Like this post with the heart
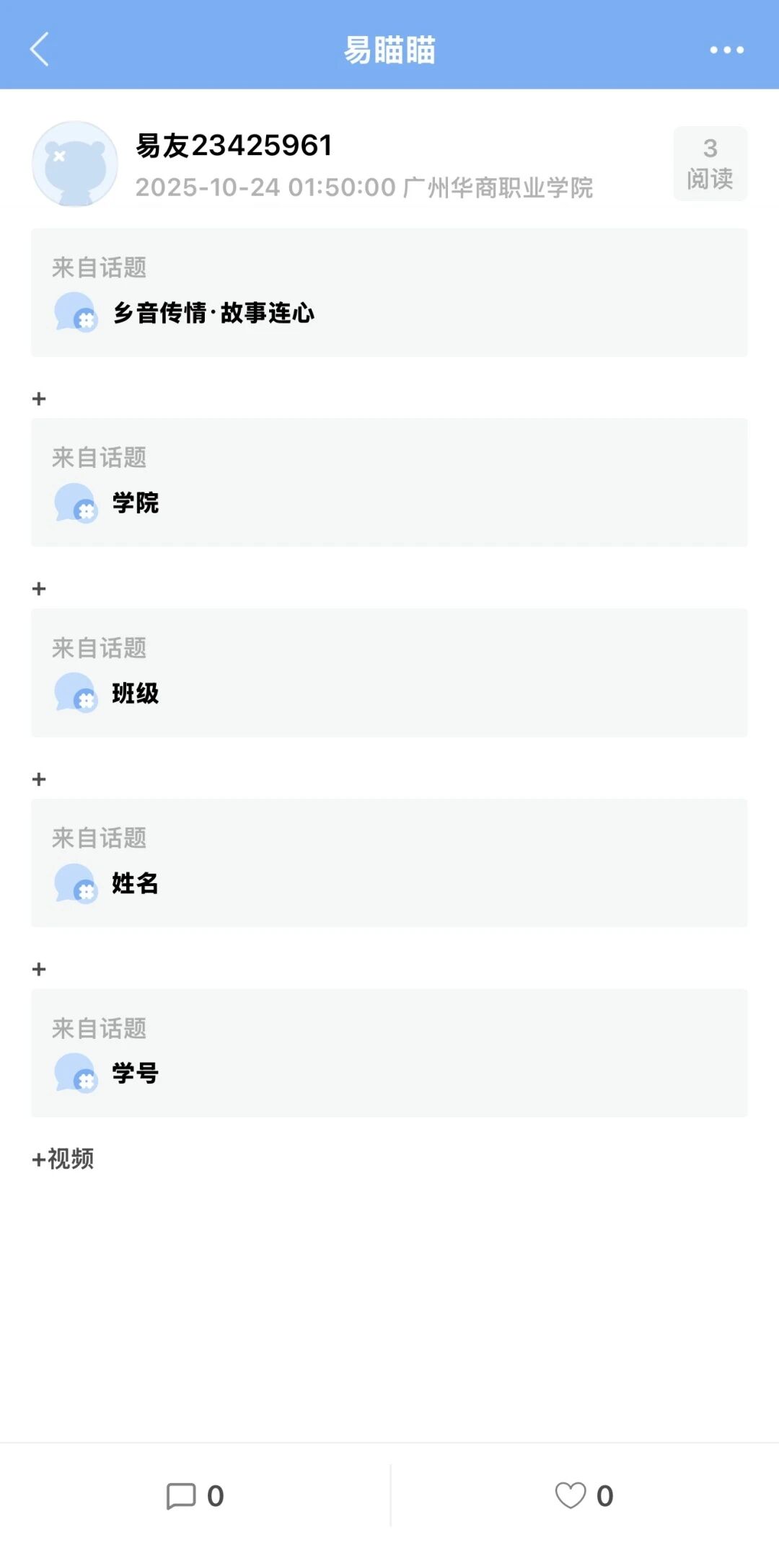Screen dimensions: 779x1568 [584, 1496]
